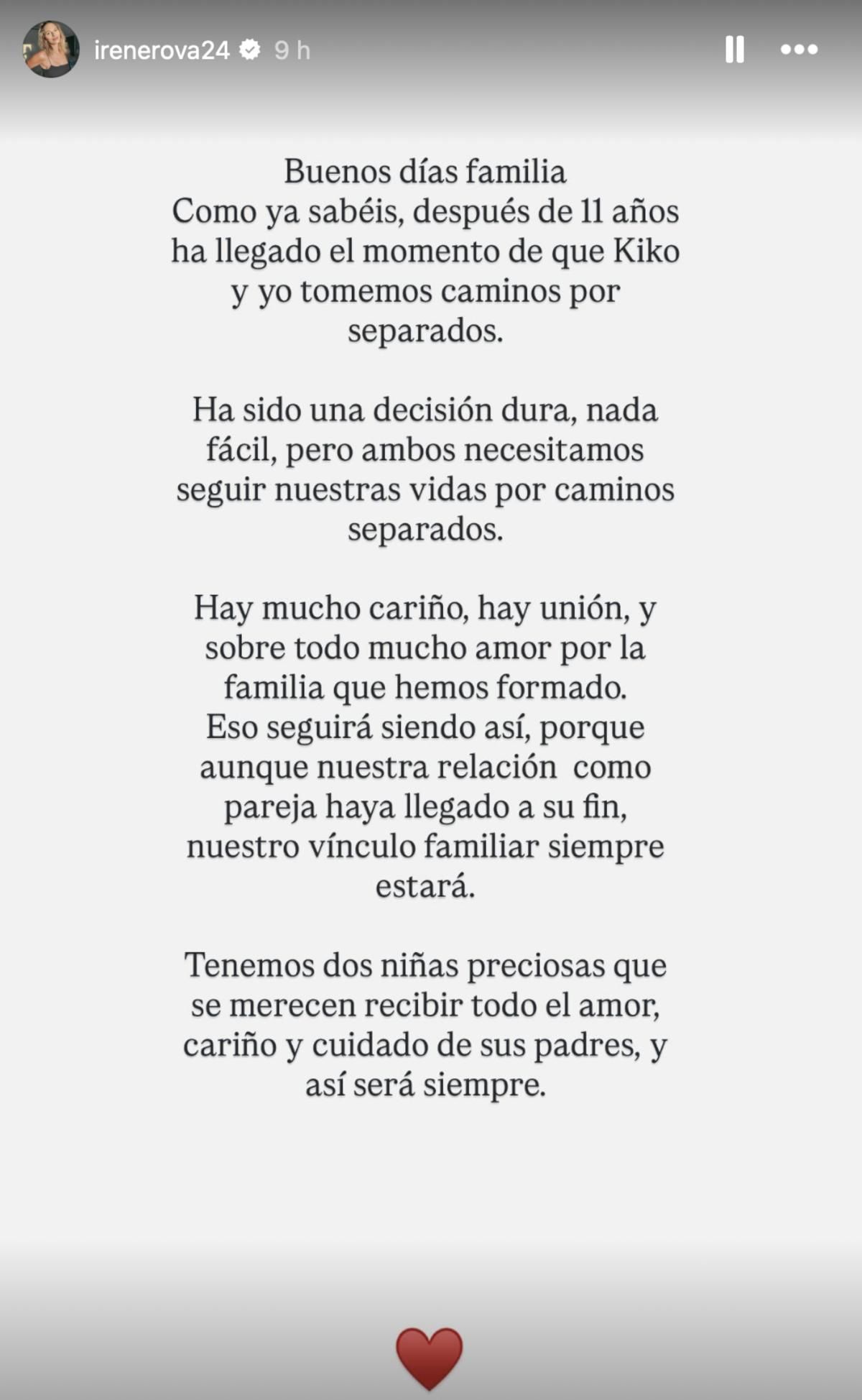Click the verified badge next to irenerova24

click(249, 48)
